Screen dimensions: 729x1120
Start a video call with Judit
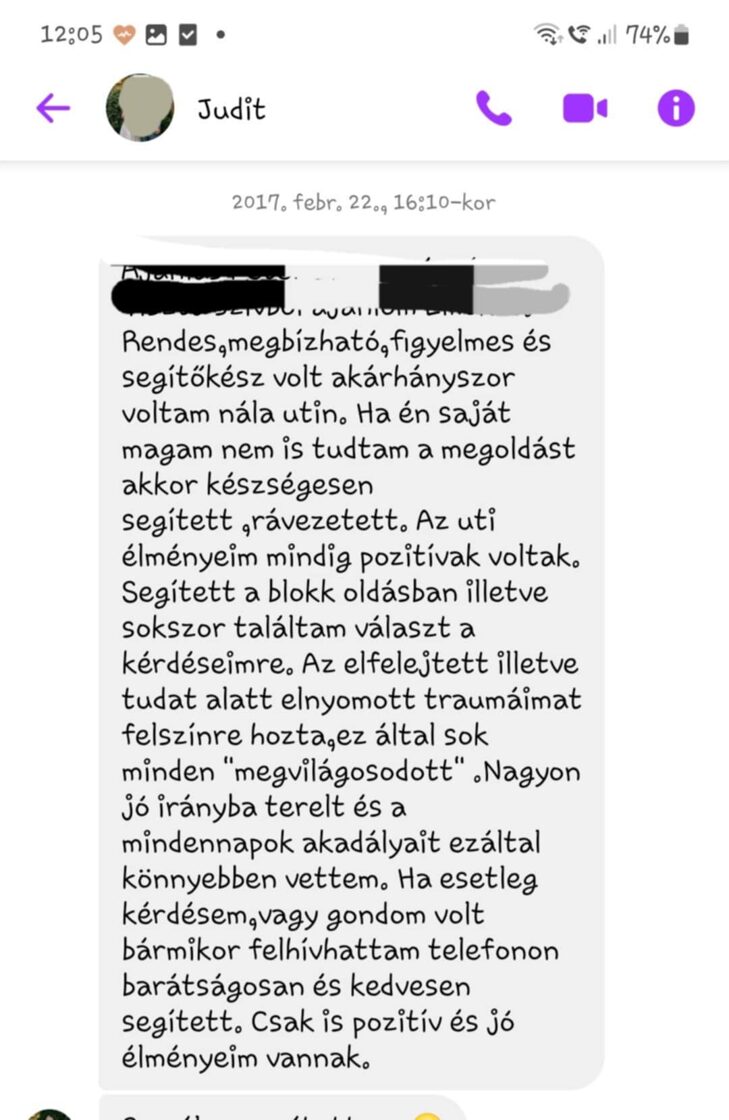point(585,108)
